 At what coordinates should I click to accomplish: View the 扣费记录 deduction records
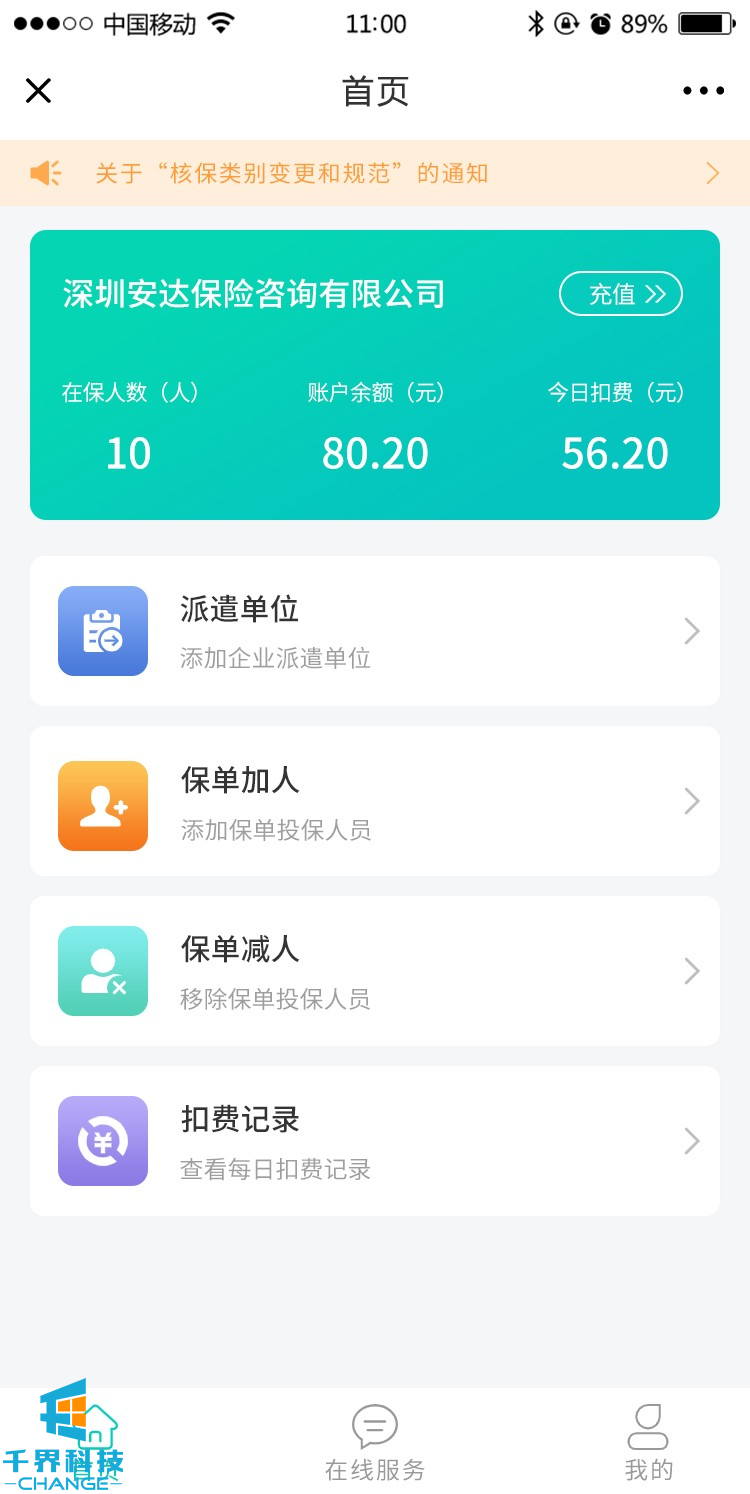point(375,1141)
